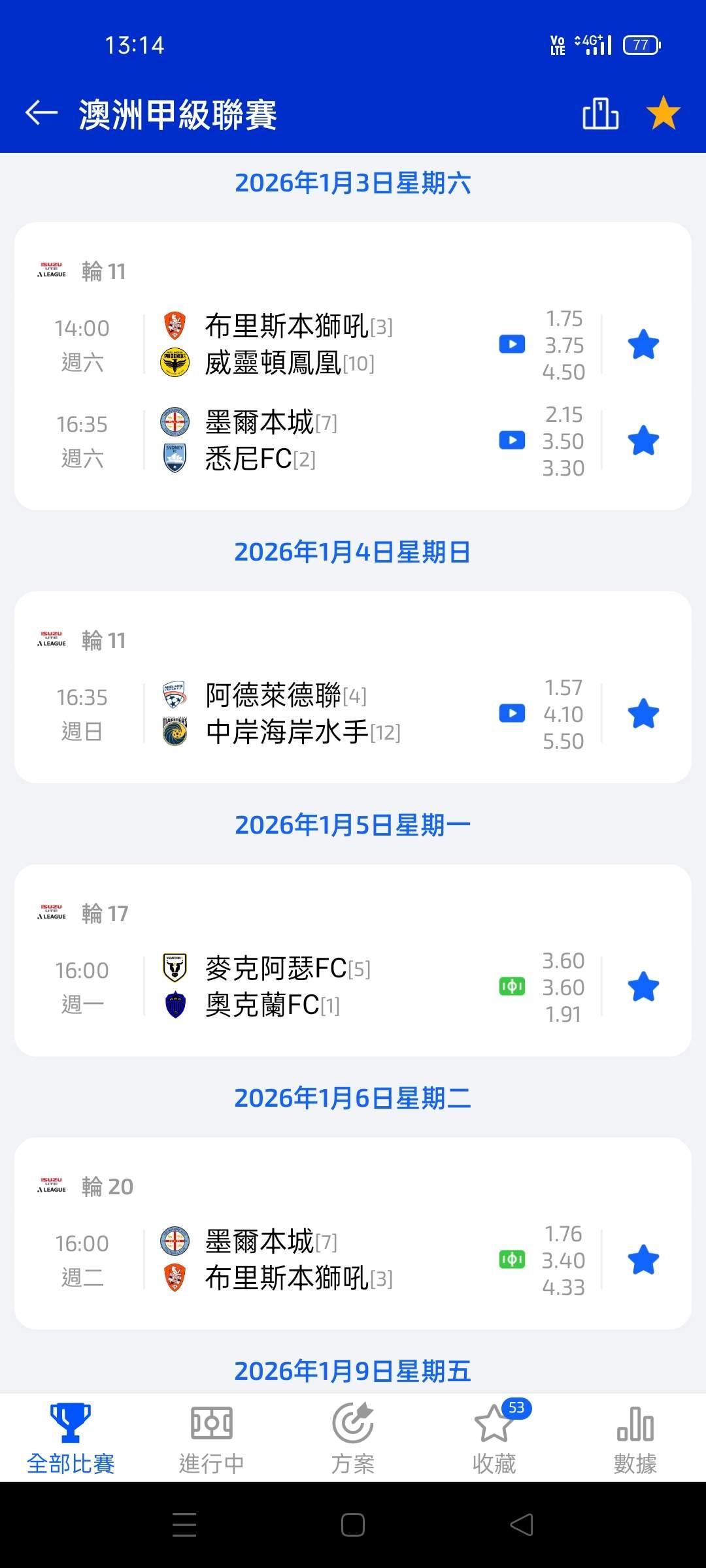Toggle star for 麥克阿瑟FC vs 奧克蘭FC
706x1568 pixels.
coord(643,987)
